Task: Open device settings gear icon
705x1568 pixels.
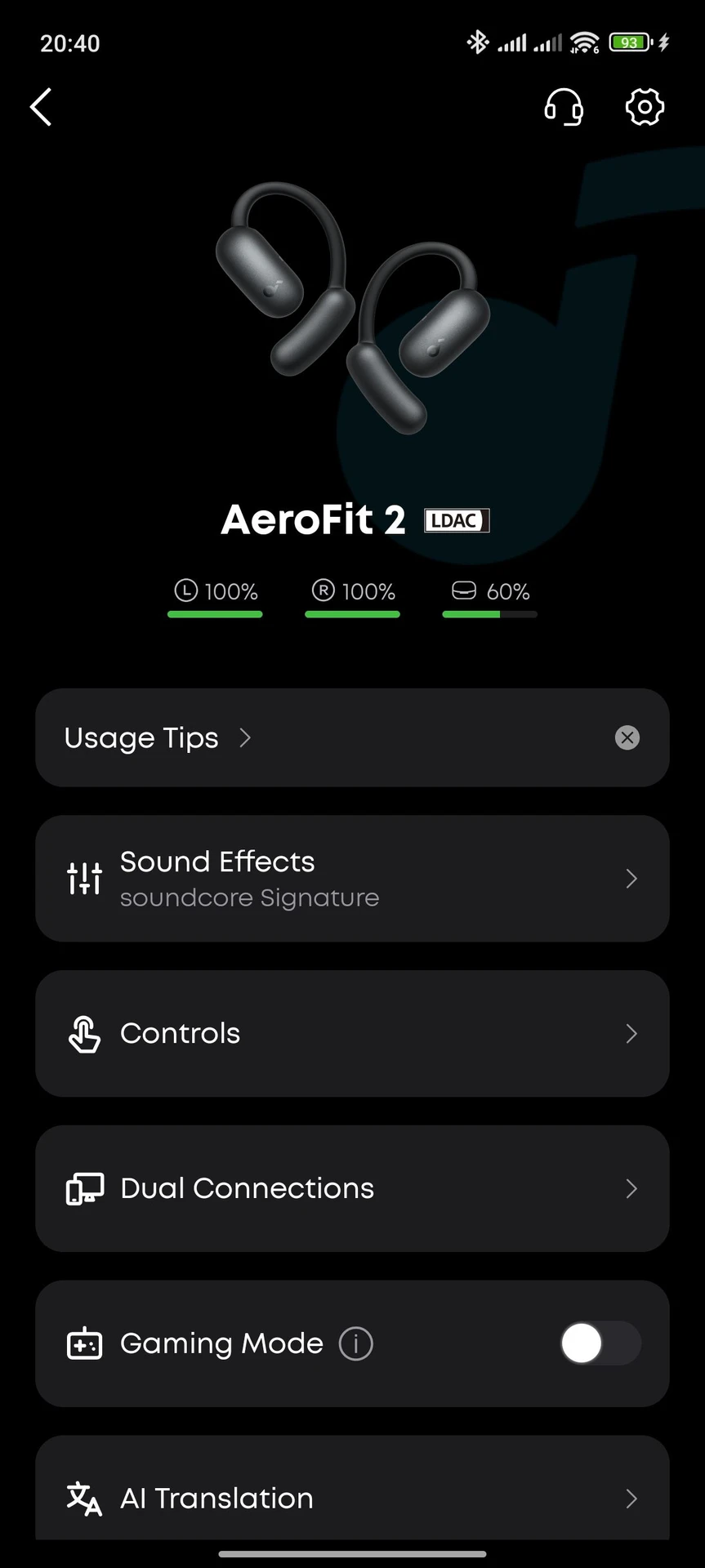Action: click(645, 107)
